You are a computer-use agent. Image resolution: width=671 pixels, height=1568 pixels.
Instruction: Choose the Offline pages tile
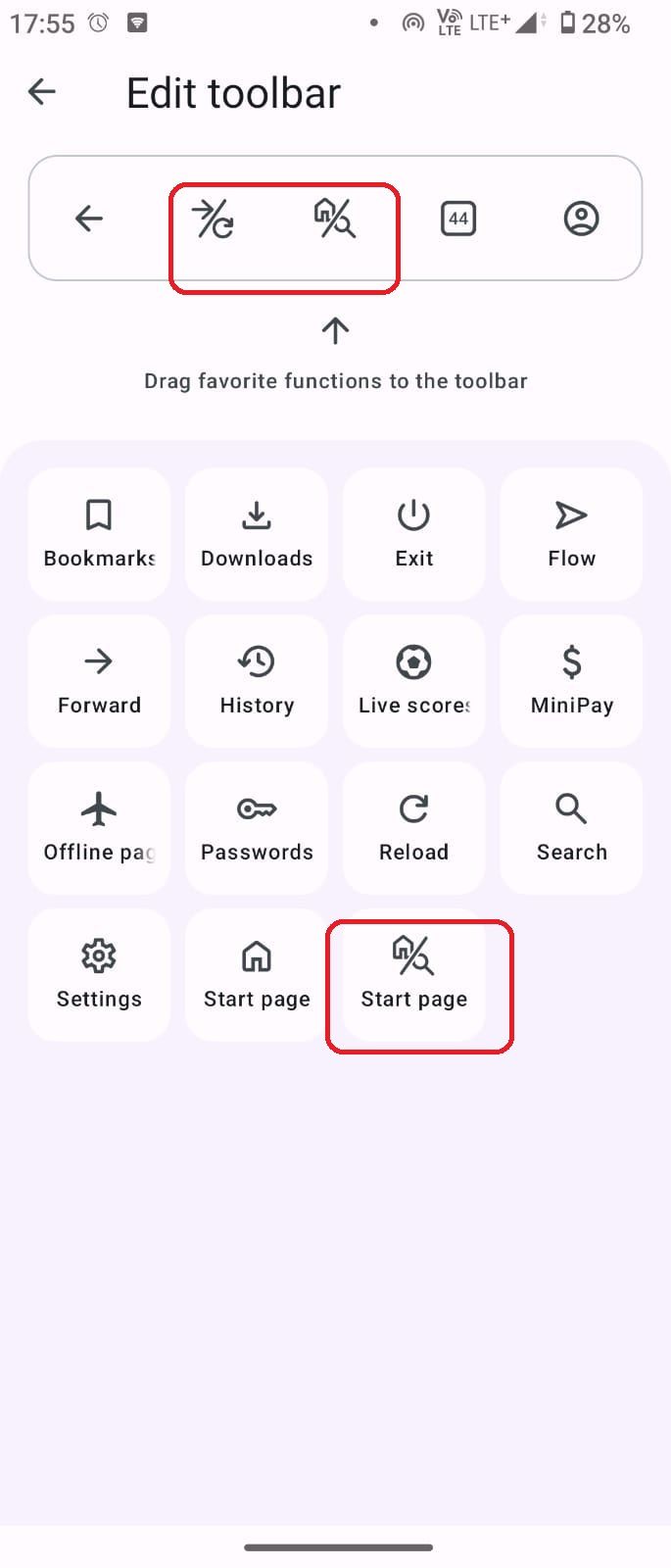click(99, 828)
